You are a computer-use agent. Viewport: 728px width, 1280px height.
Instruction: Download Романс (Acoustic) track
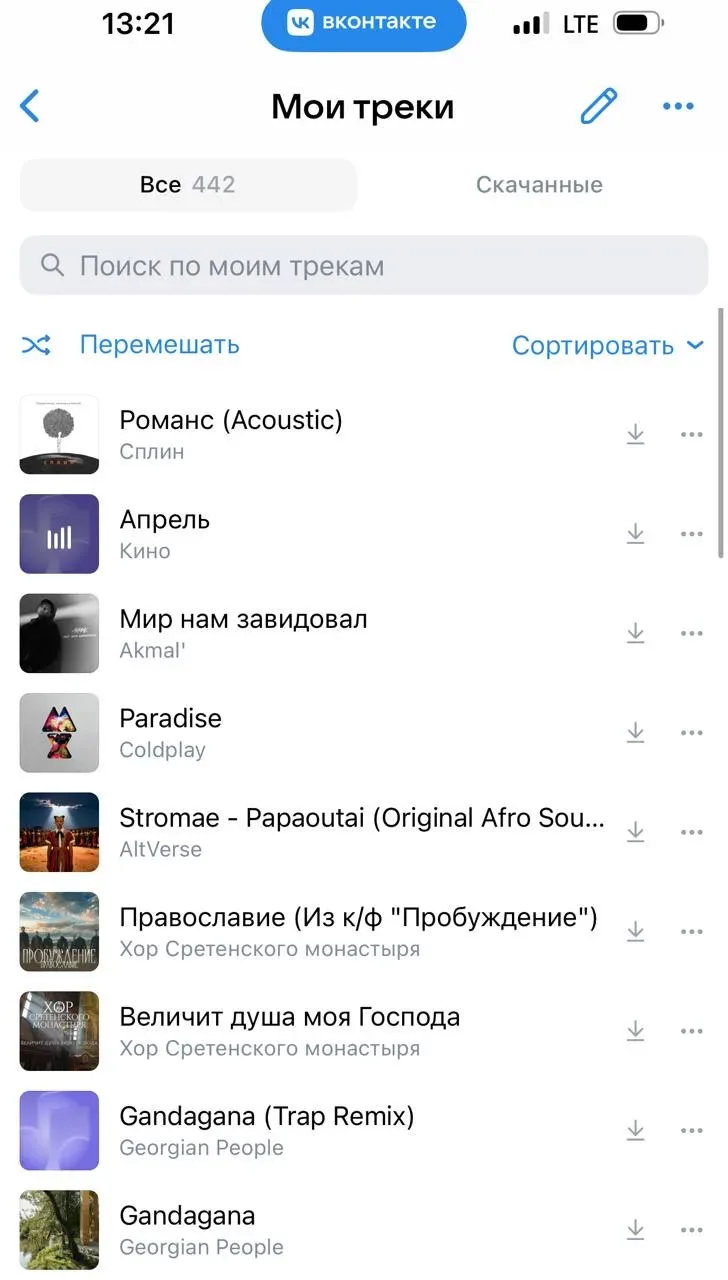[x=635, y=434]
